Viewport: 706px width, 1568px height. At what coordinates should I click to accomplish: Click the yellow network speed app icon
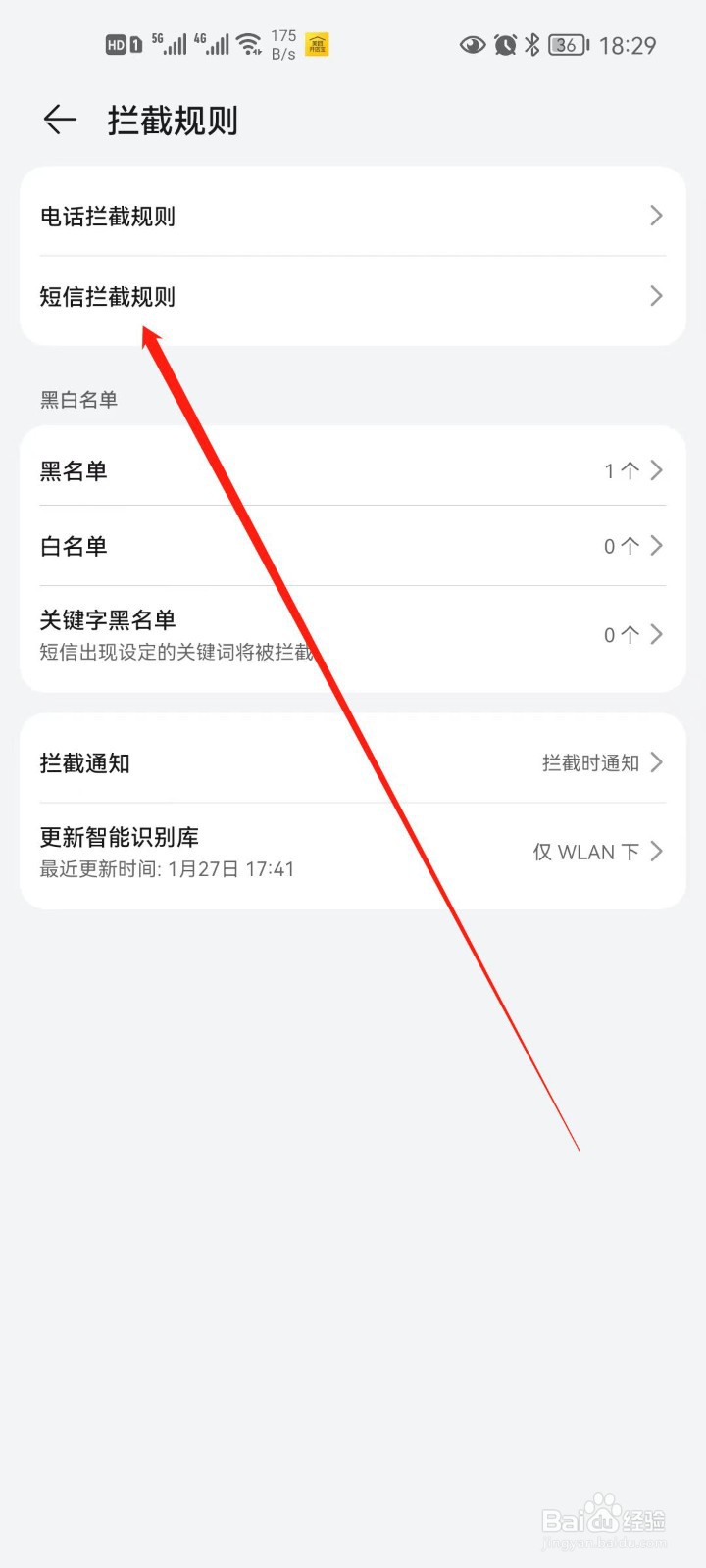(x=316, y=44)
